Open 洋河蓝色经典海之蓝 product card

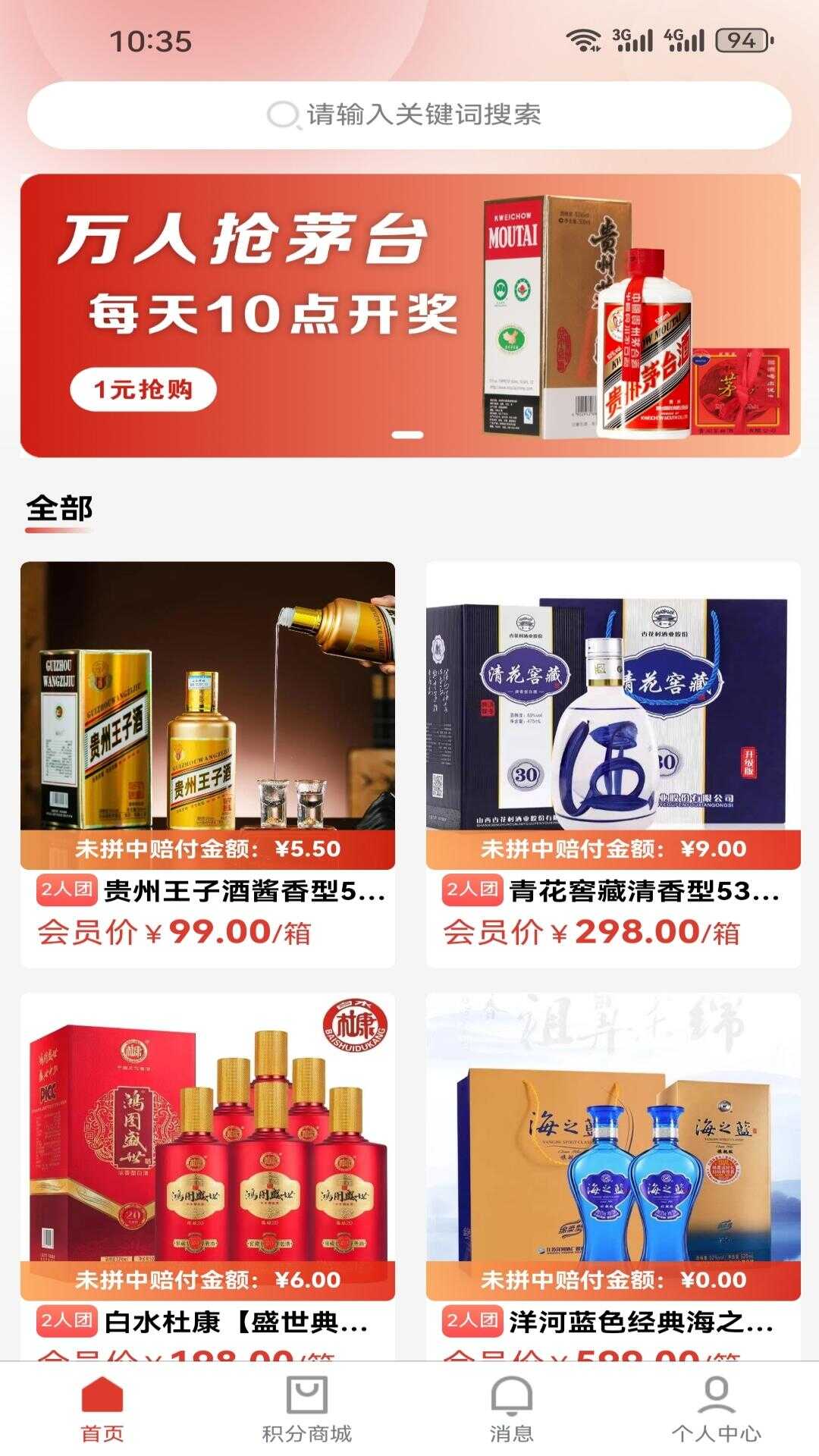[x=614, y=1137]
